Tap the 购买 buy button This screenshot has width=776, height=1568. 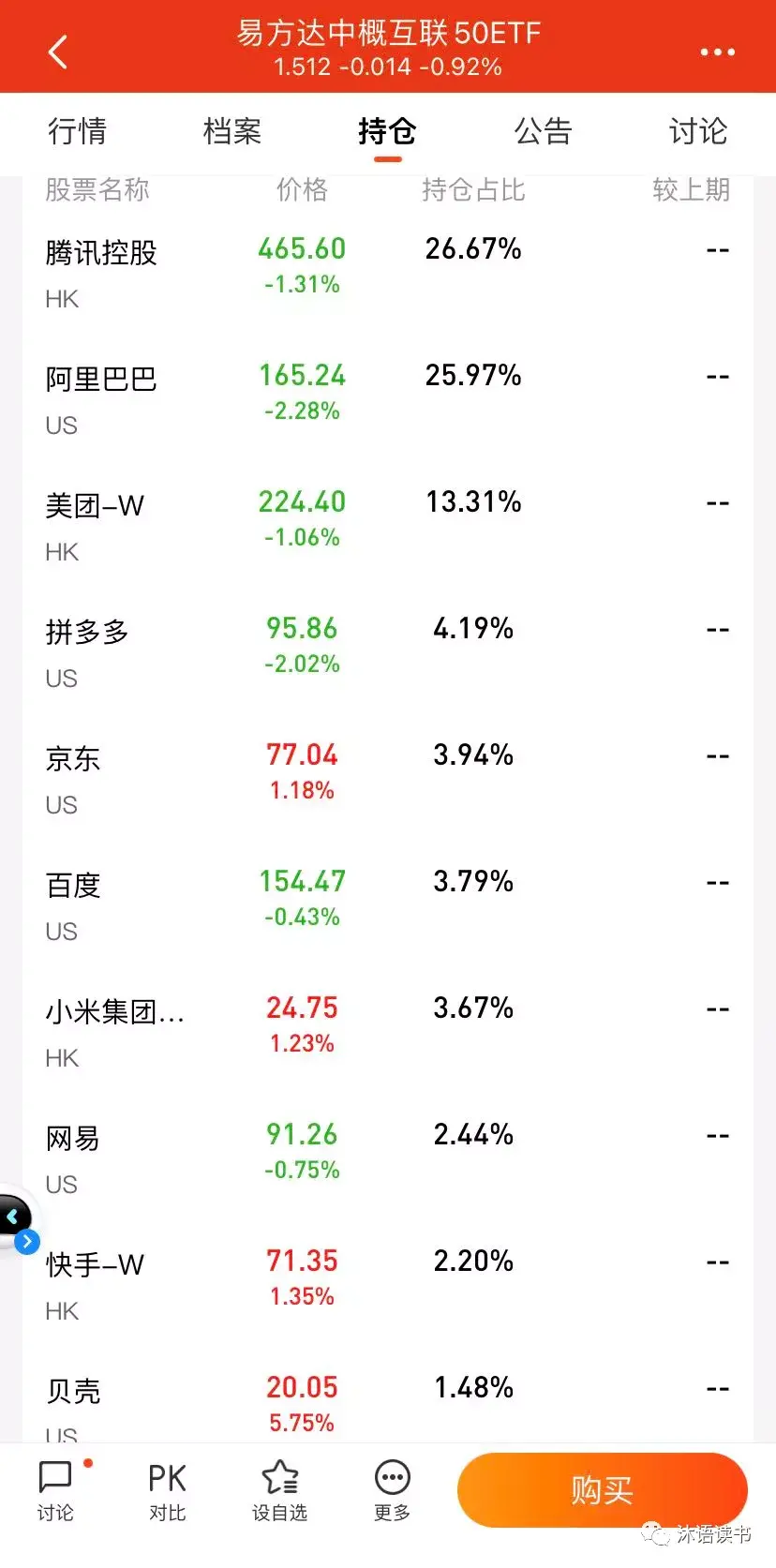[602, 1489]
